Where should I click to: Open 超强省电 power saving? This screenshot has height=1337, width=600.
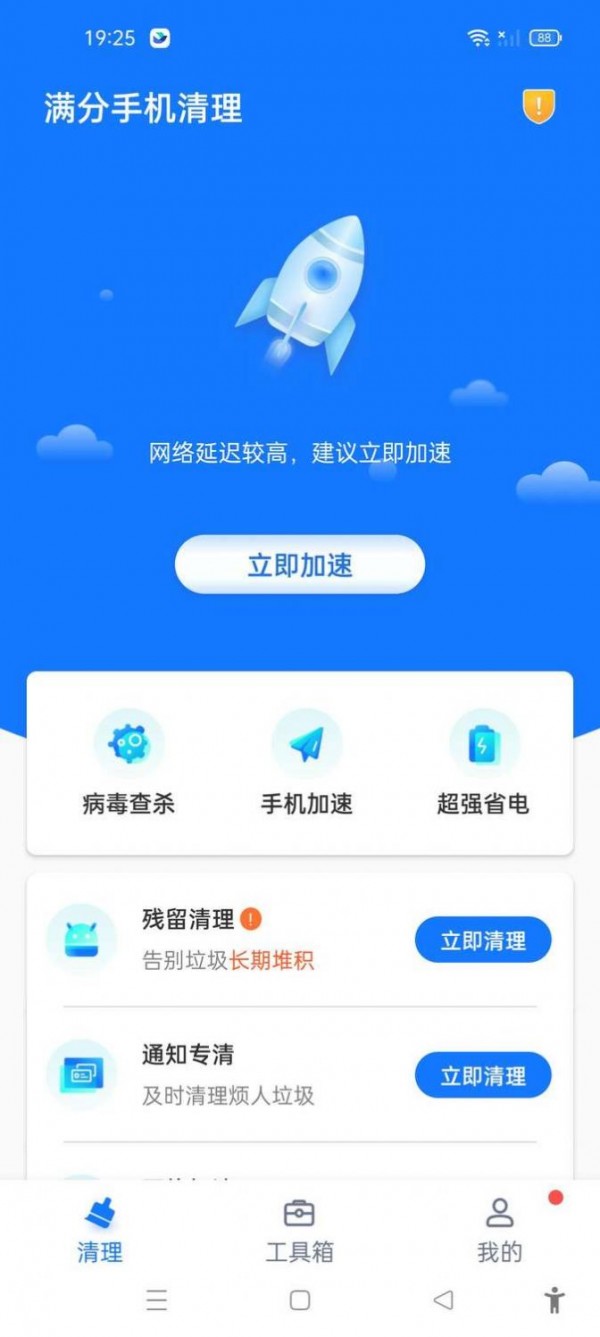[x=483, y=762]
